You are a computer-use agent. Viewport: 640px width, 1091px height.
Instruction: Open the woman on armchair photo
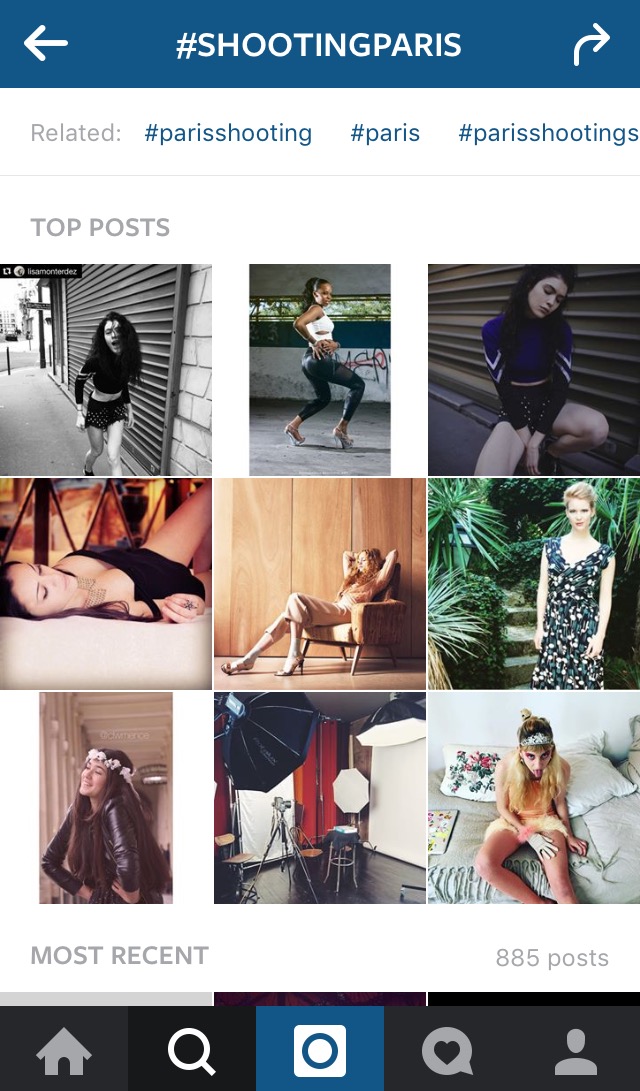pyautogui.click(x=320, y=584)
